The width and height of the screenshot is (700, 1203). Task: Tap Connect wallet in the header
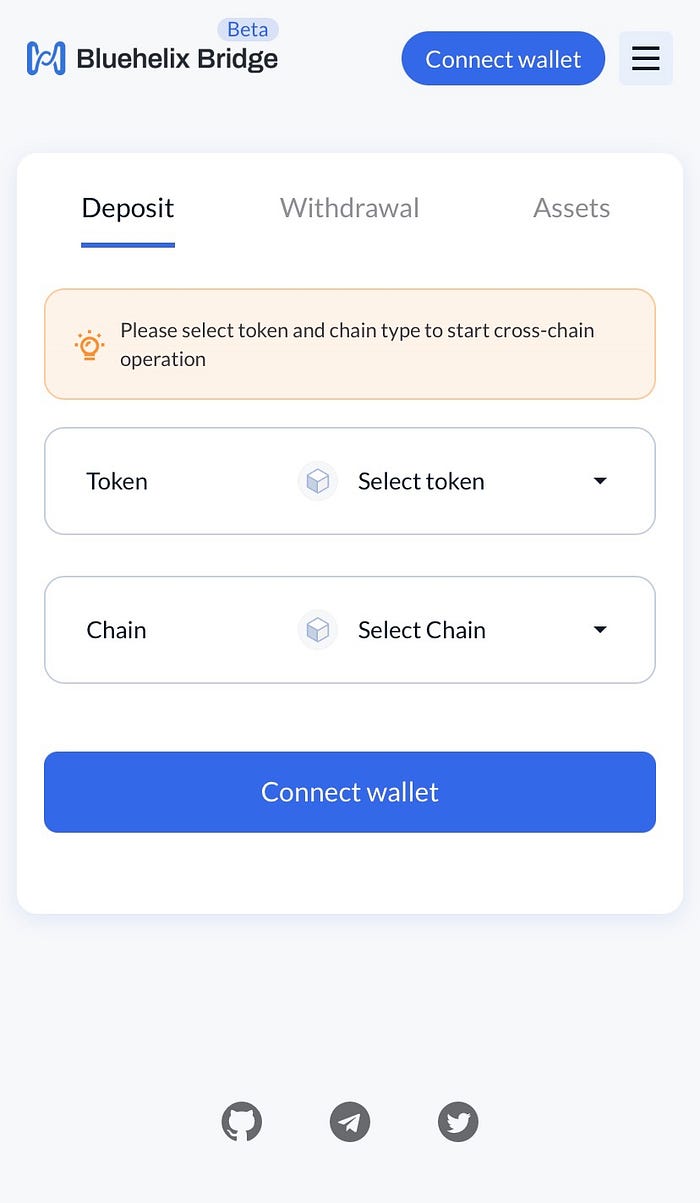click(503, 59)
